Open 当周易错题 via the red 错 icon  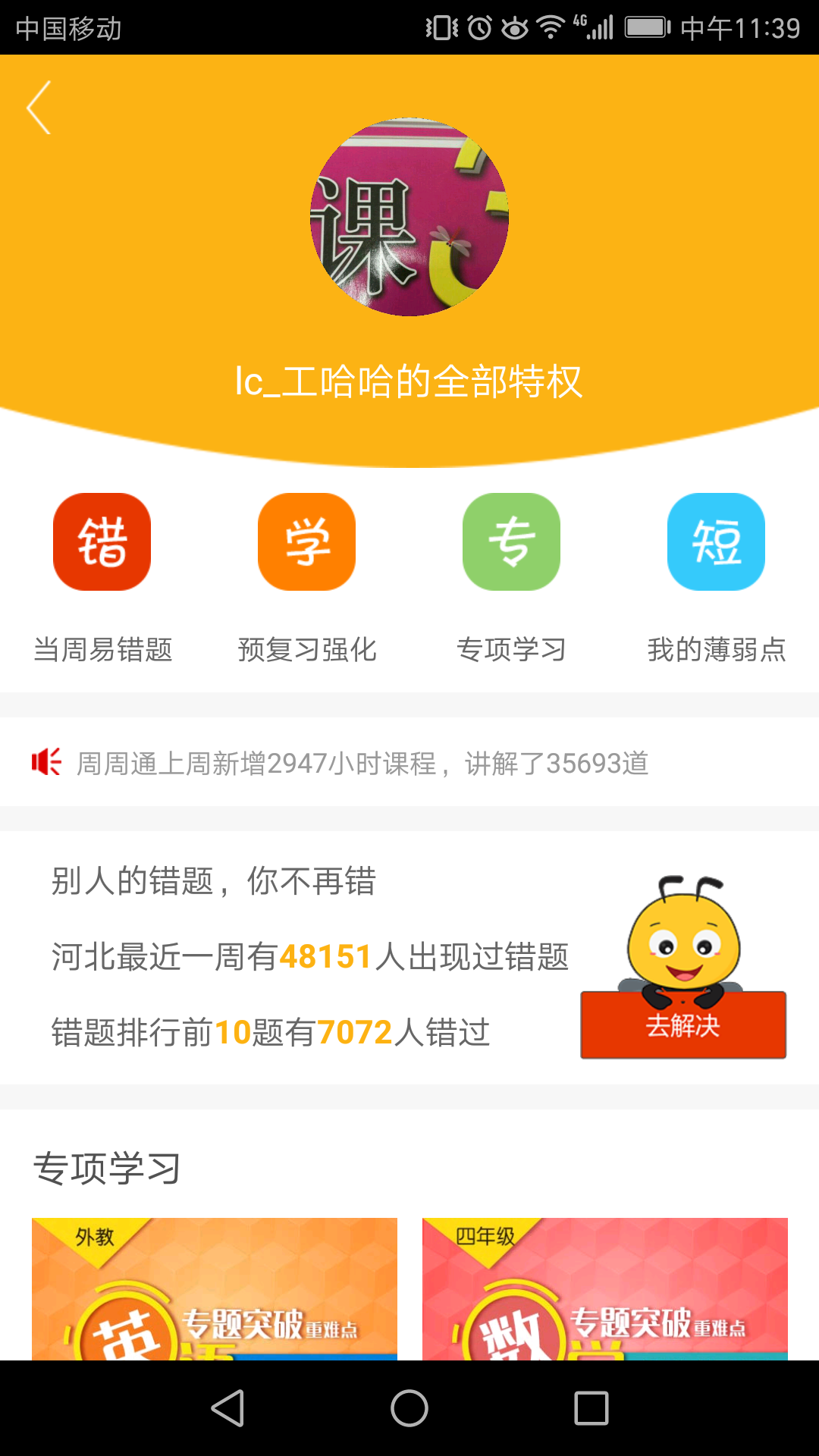tap(102, 541)
